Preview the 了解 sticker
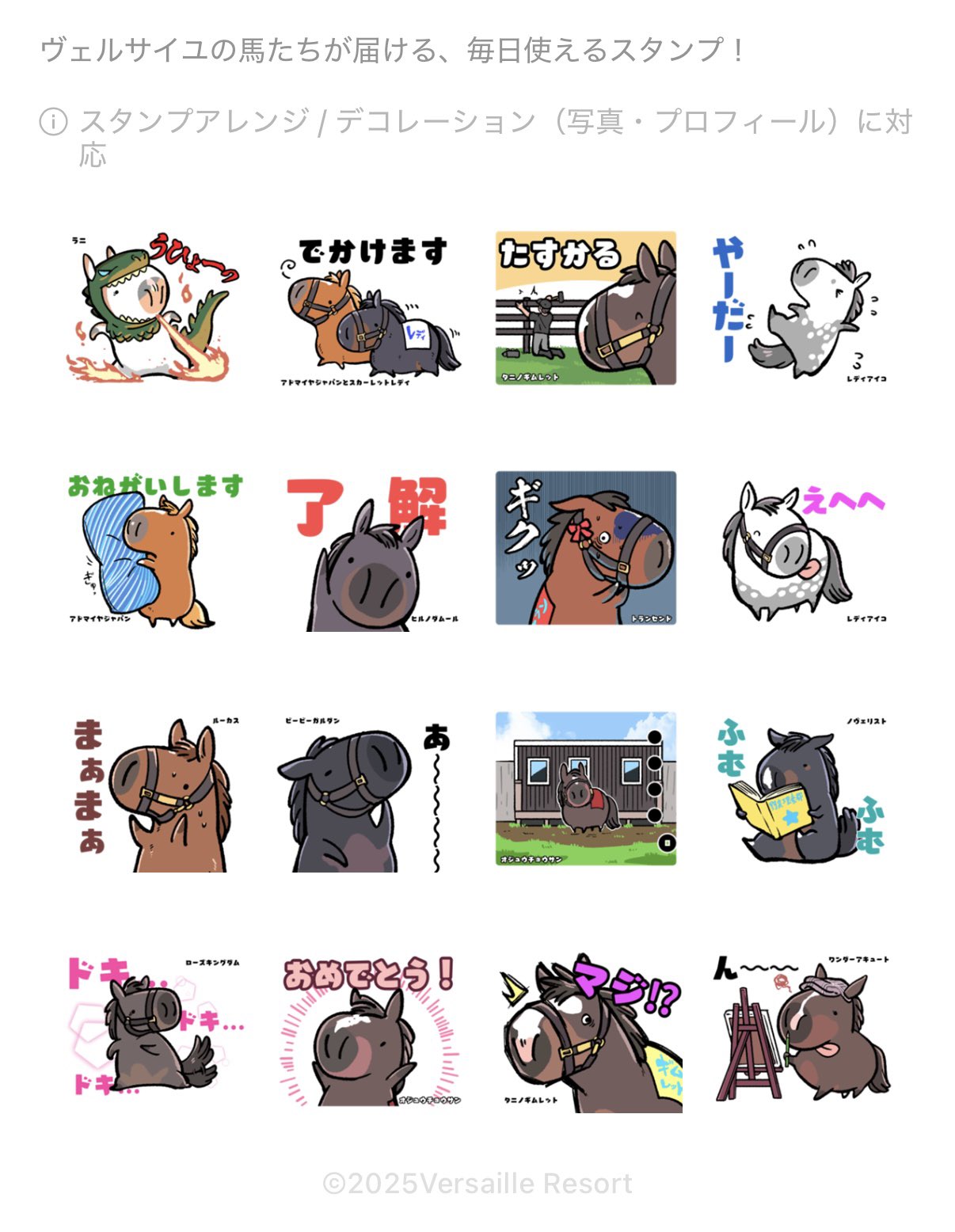 tap(371, 552)
